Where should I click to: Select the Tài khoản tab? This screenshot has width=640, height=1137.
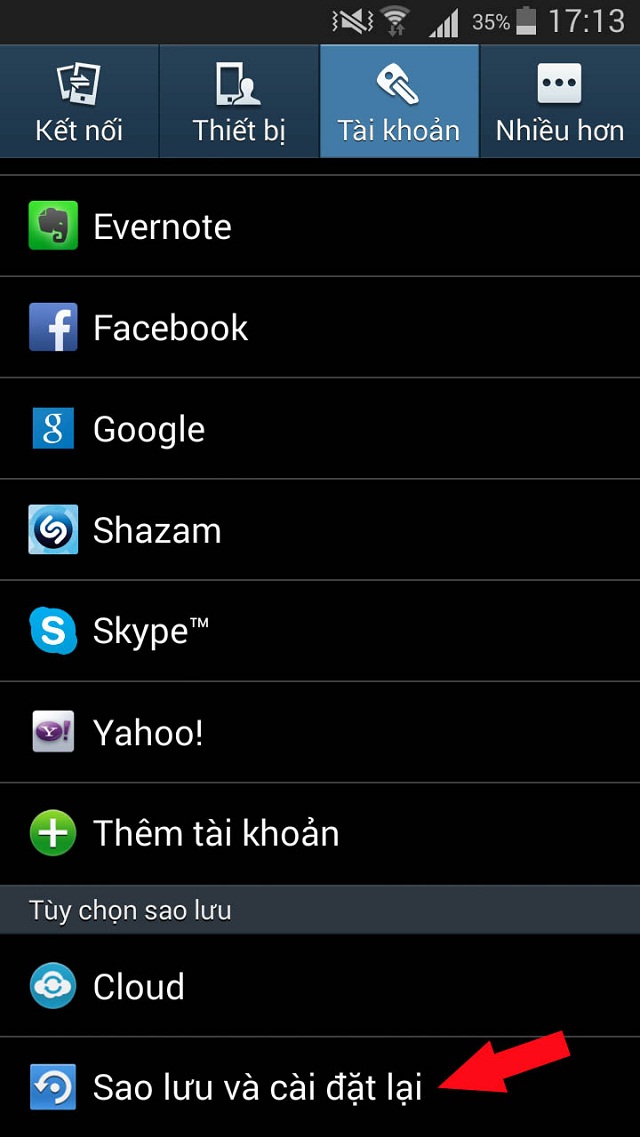click(x=399, y=102)
